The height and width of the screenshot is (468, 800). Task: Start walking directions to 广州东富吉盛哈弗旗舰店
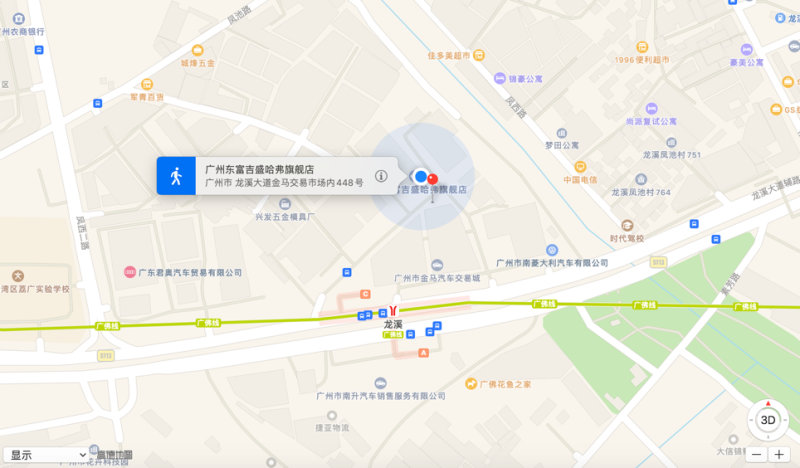pyautogui.click(x=176, y=176)
